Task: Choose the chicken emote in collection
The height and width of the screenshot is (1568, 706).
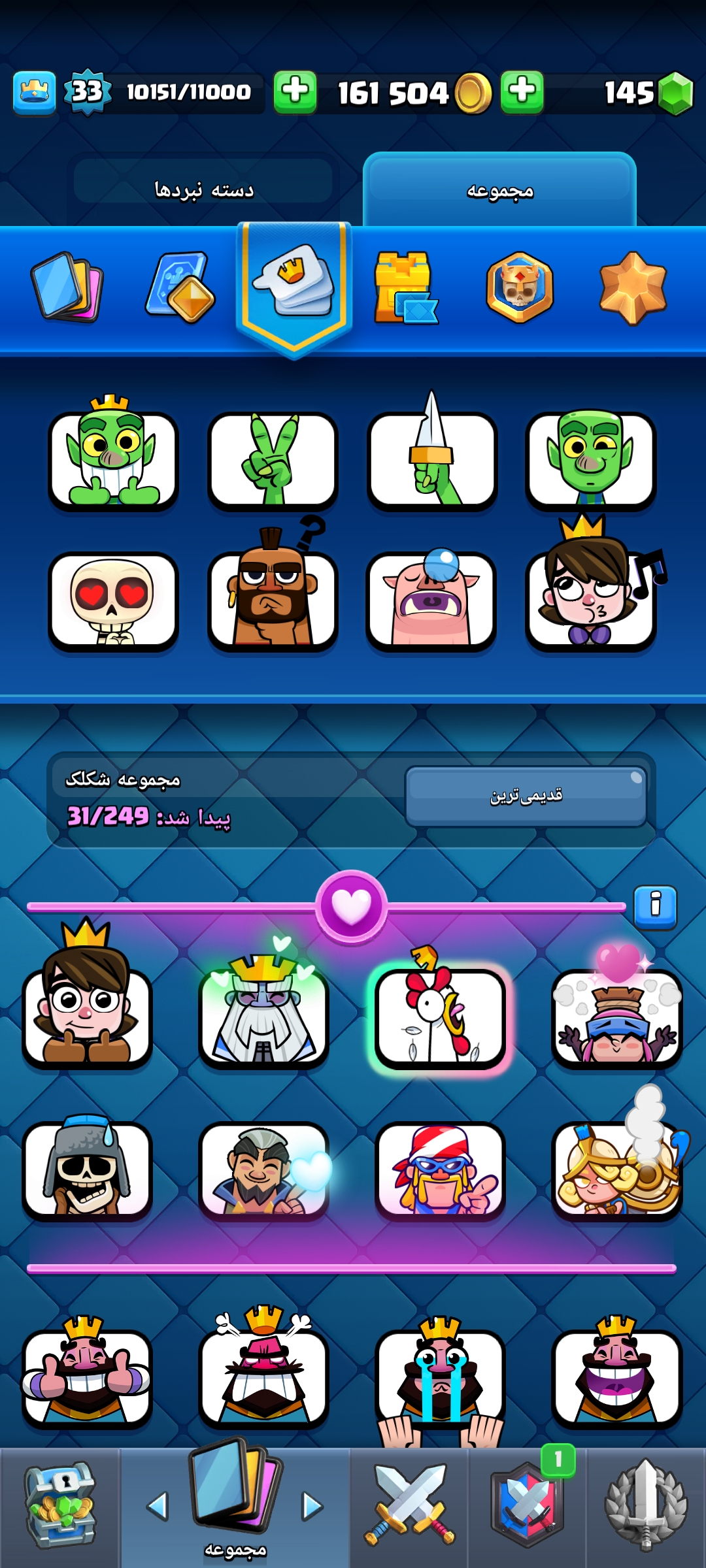Action: tap(440, 1018)
